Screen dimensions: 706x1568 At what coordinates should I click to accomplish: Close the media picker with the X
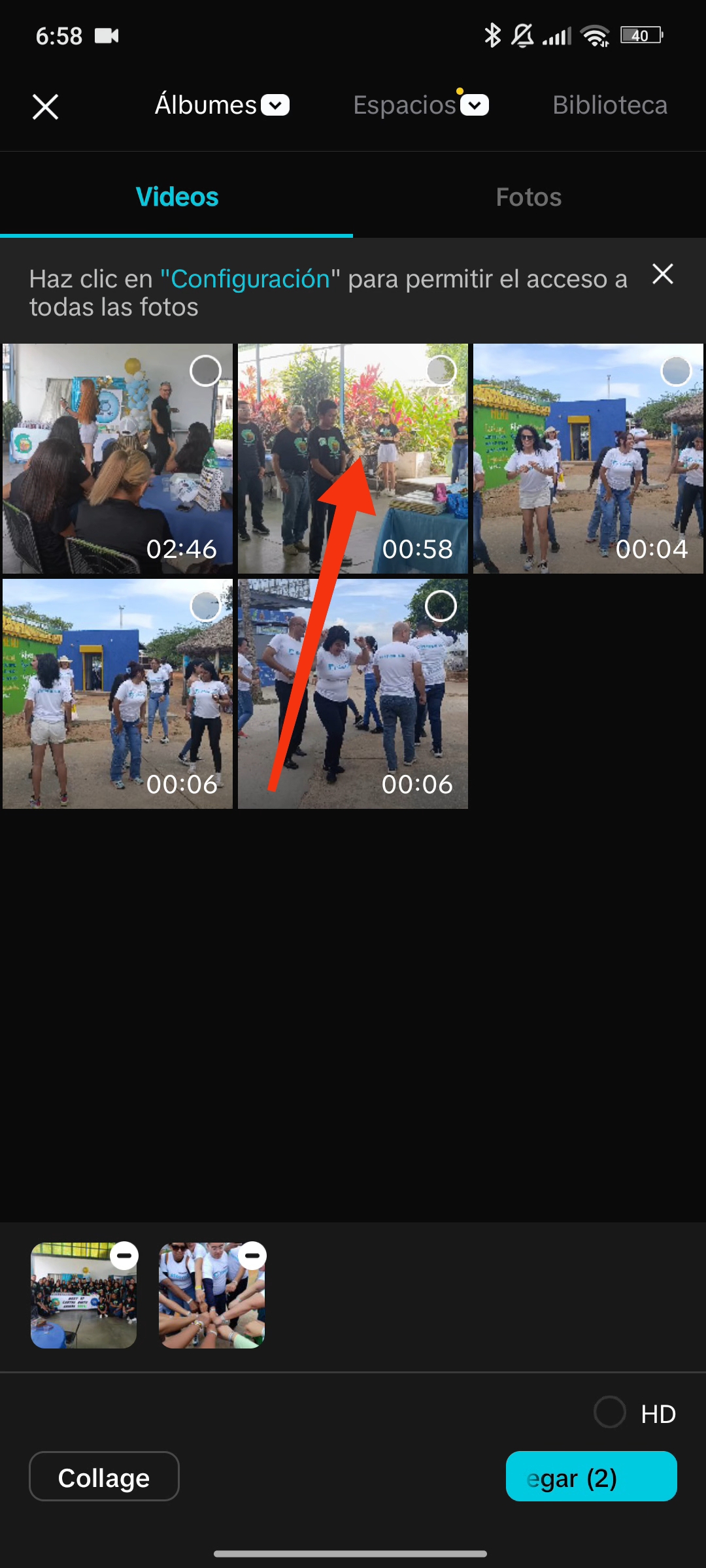pyautogui.click(x=45, y=106)
